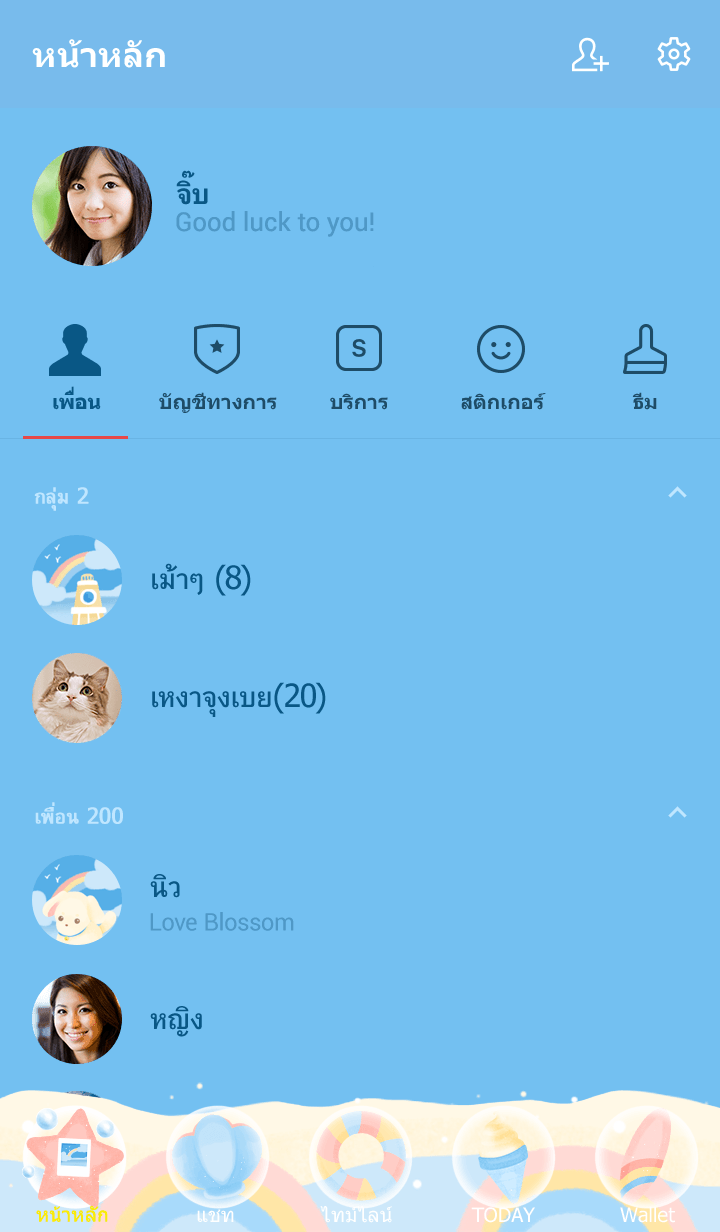Switch to the บริการ tab
This screenshot has width=720, height=1232.
tap(358, 370)
